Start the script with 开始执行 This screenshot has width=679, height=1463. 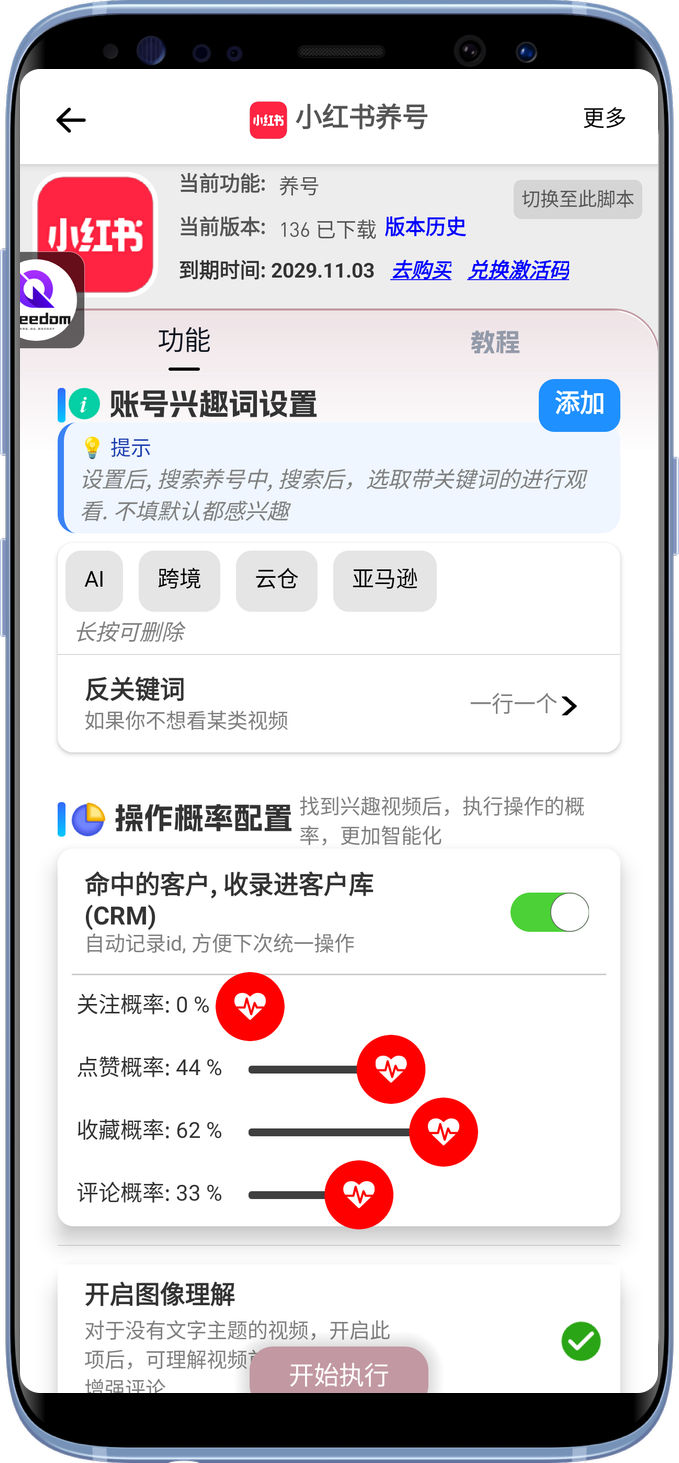click(x=339, y=1374)
